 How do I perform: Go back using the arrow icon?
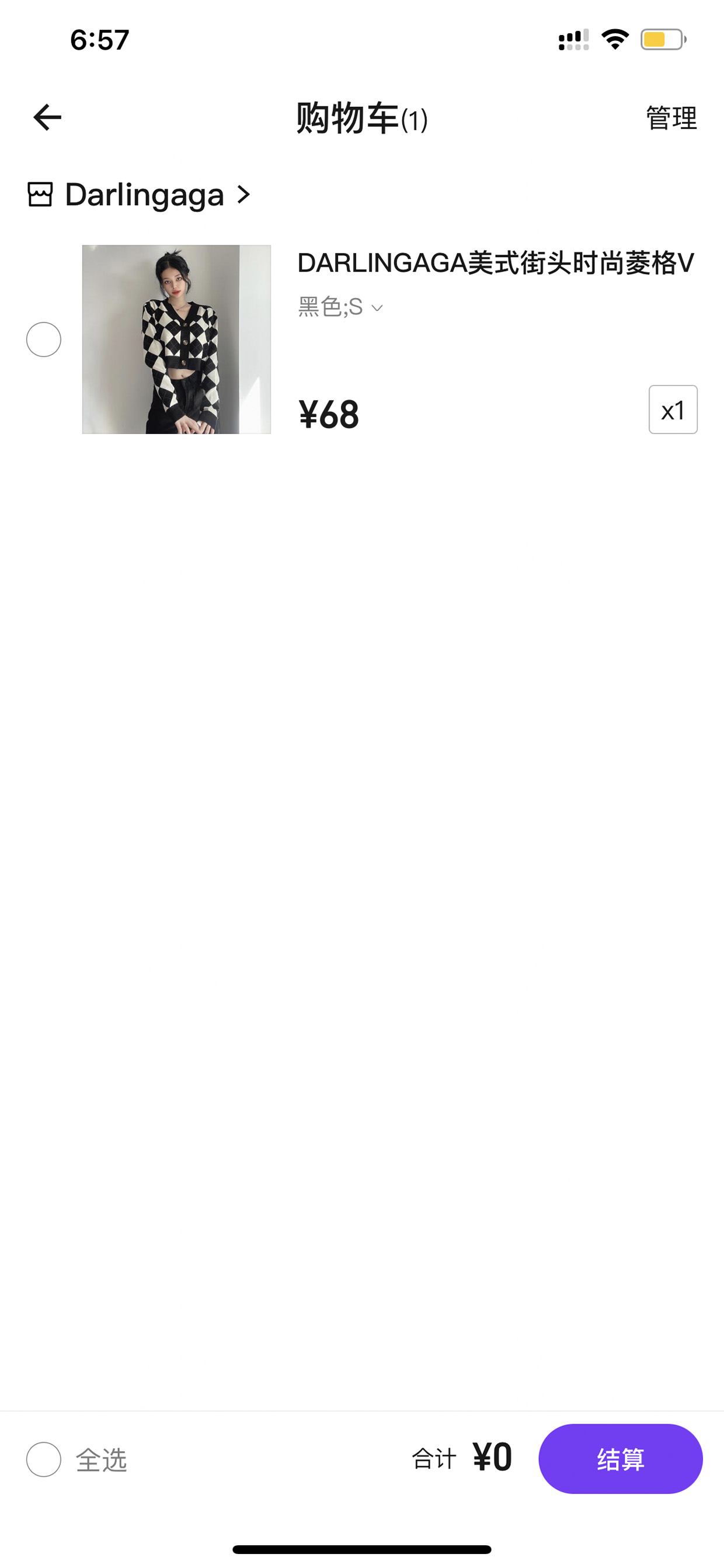[47, 117]
